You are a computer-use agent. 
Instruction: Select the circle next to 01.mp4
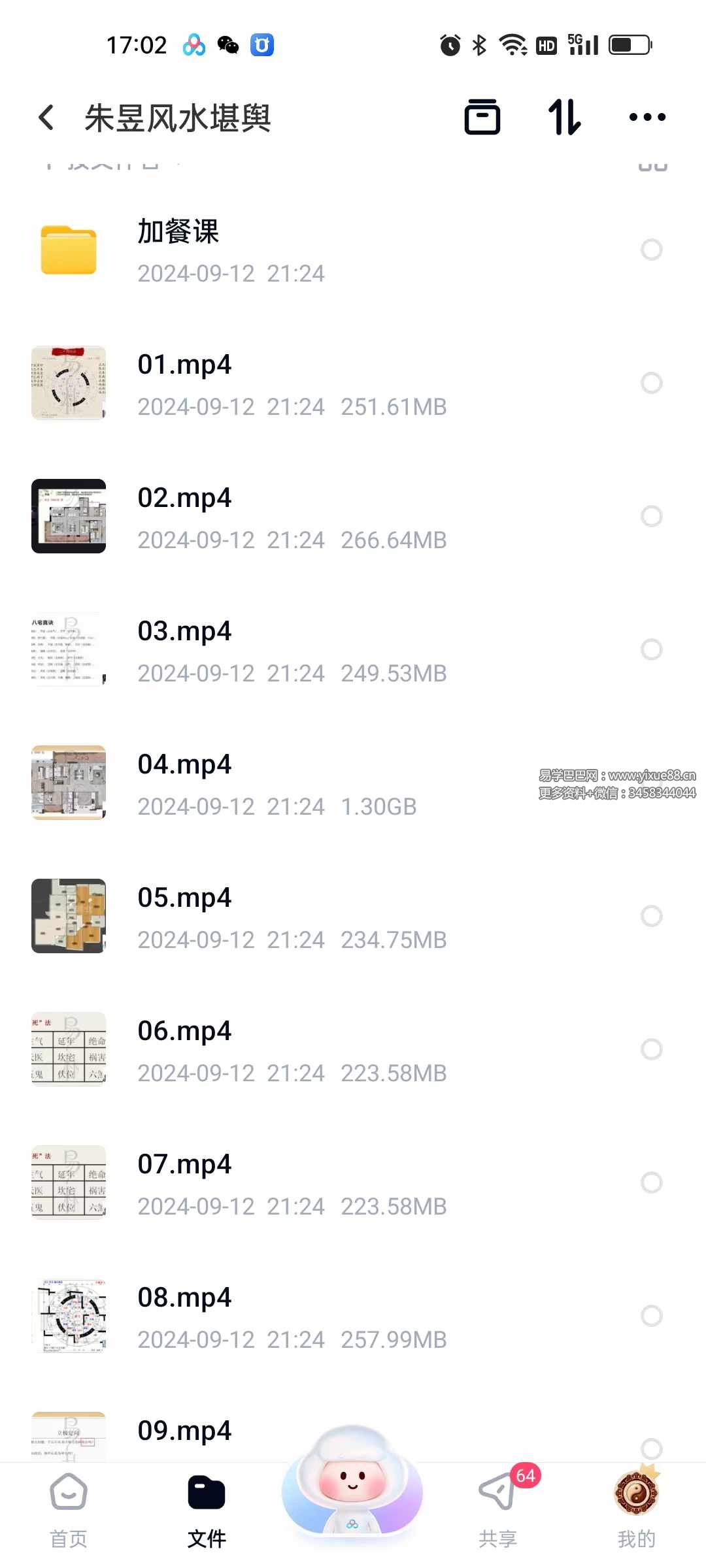pos(652,383)
